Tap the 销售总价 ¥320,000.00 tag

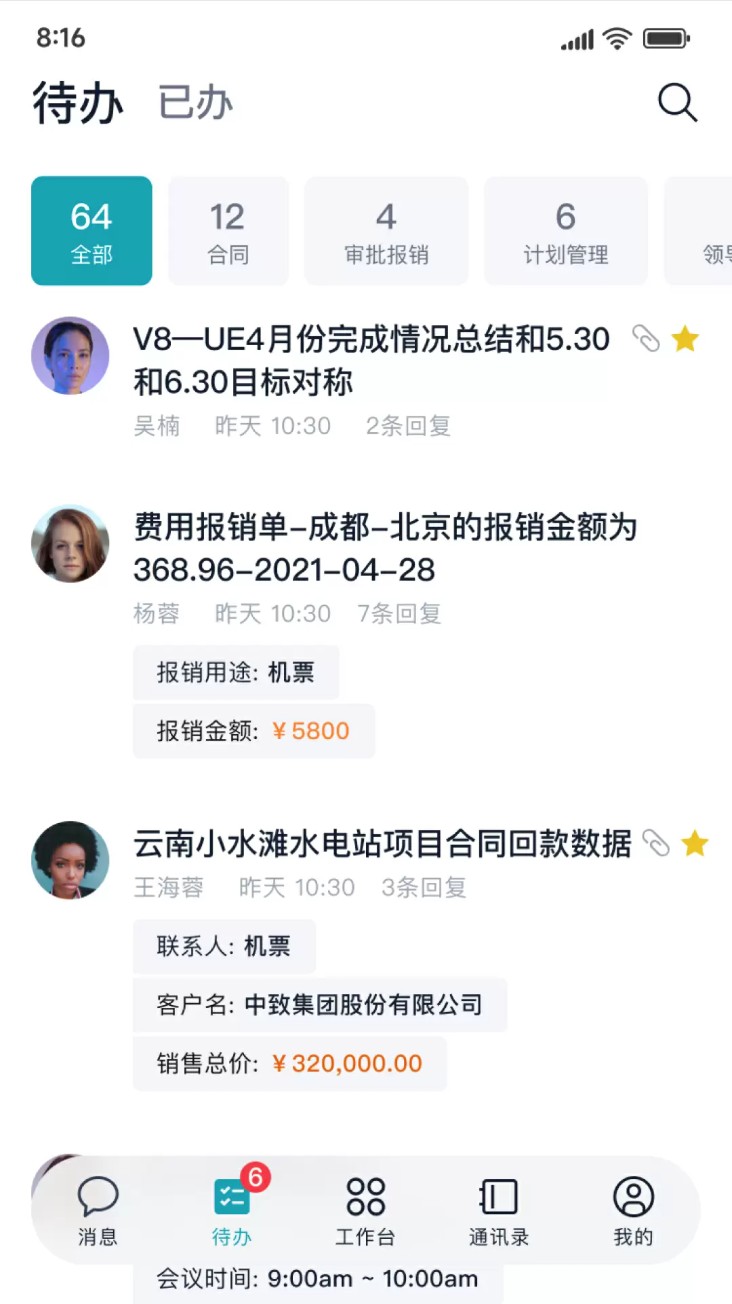point(289,1063)
